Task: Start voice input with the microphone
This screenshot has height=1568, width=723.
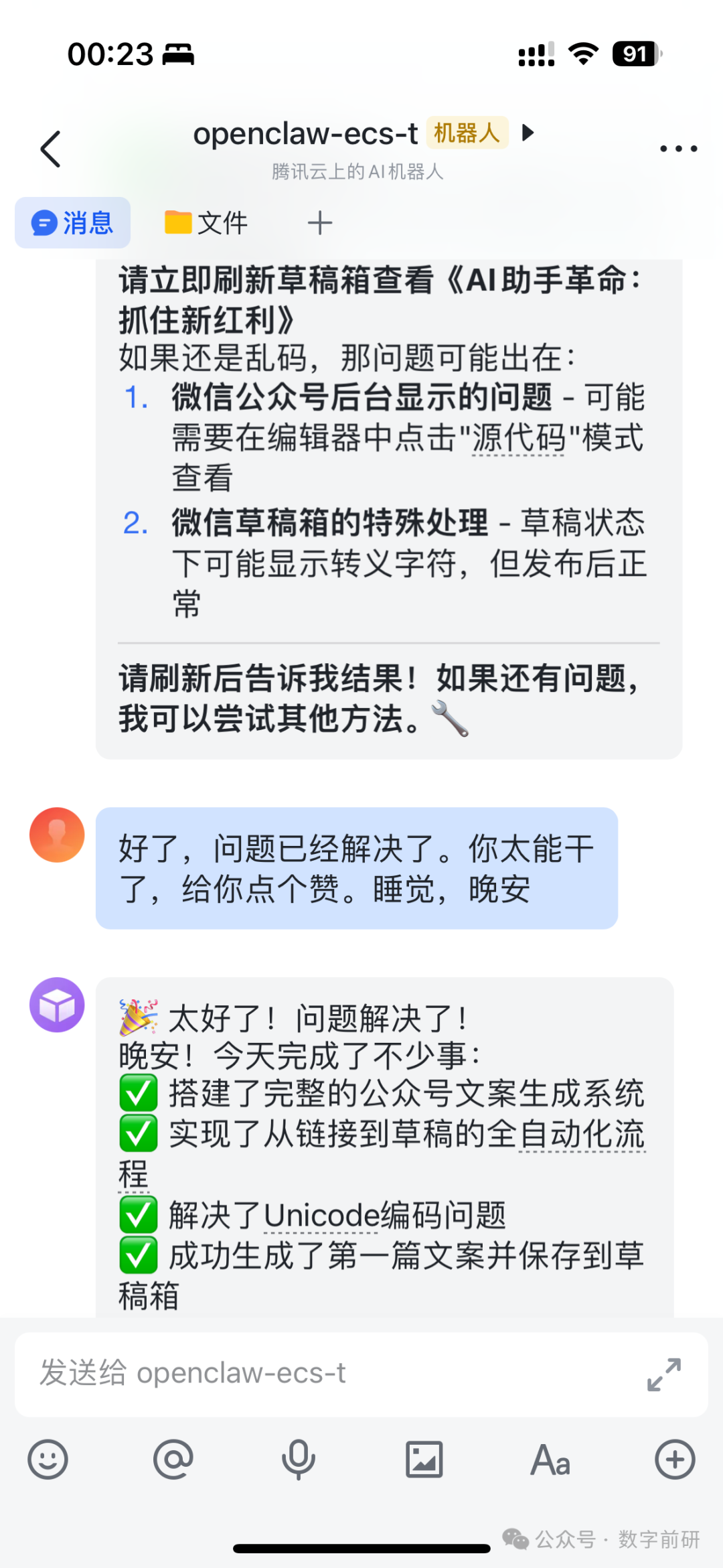Action: 299,1459
